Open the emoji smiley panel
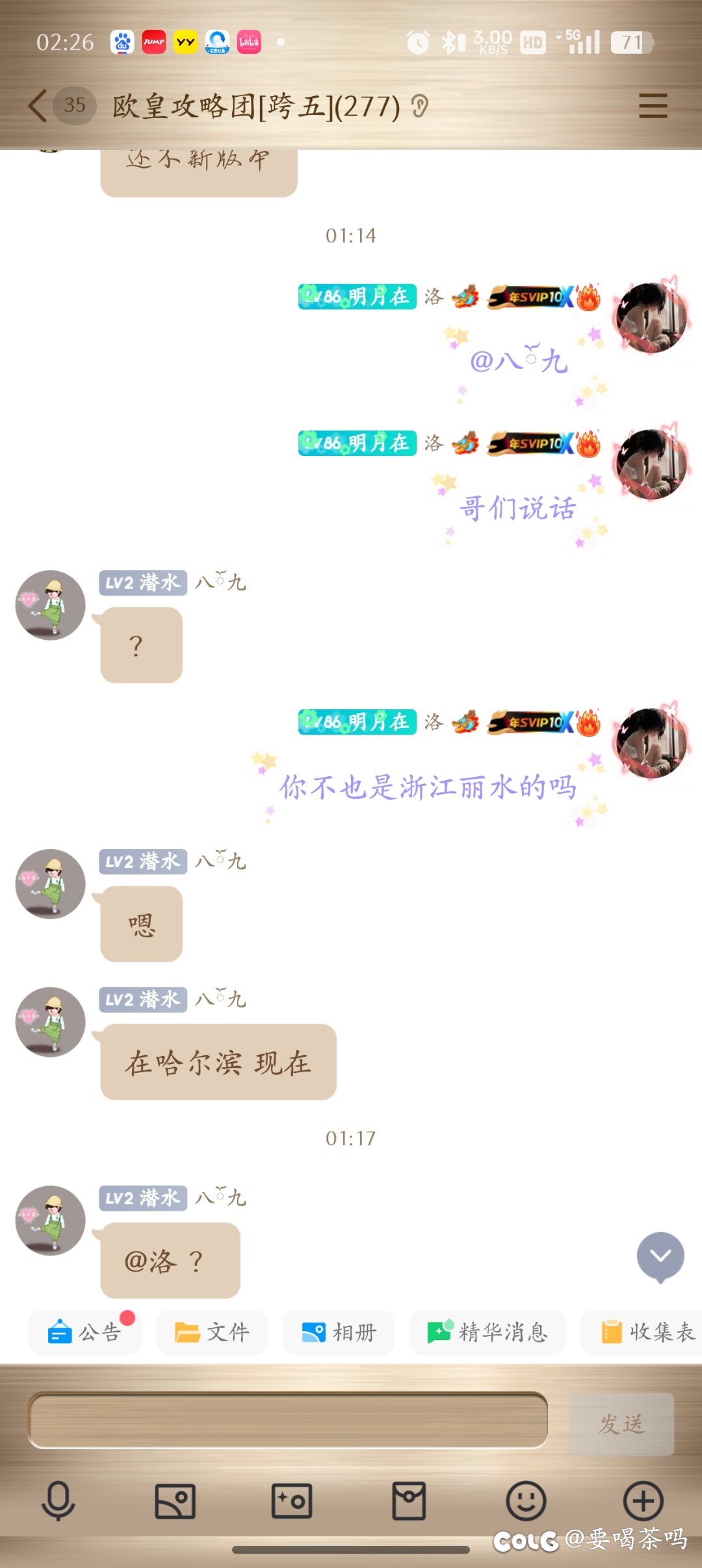Viewport: 702px width, 1568px height. click(x=526, y=1501)
